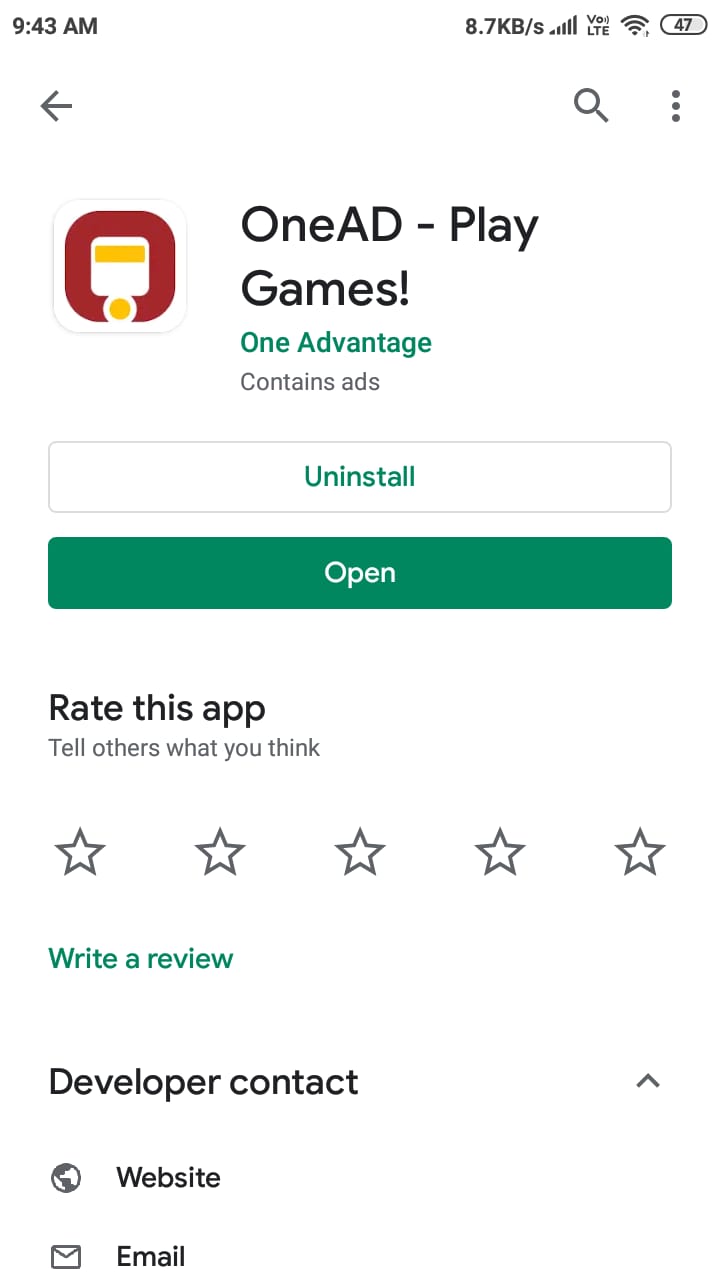
Task: Open the three-dot overflow menu
Action: 676,105
